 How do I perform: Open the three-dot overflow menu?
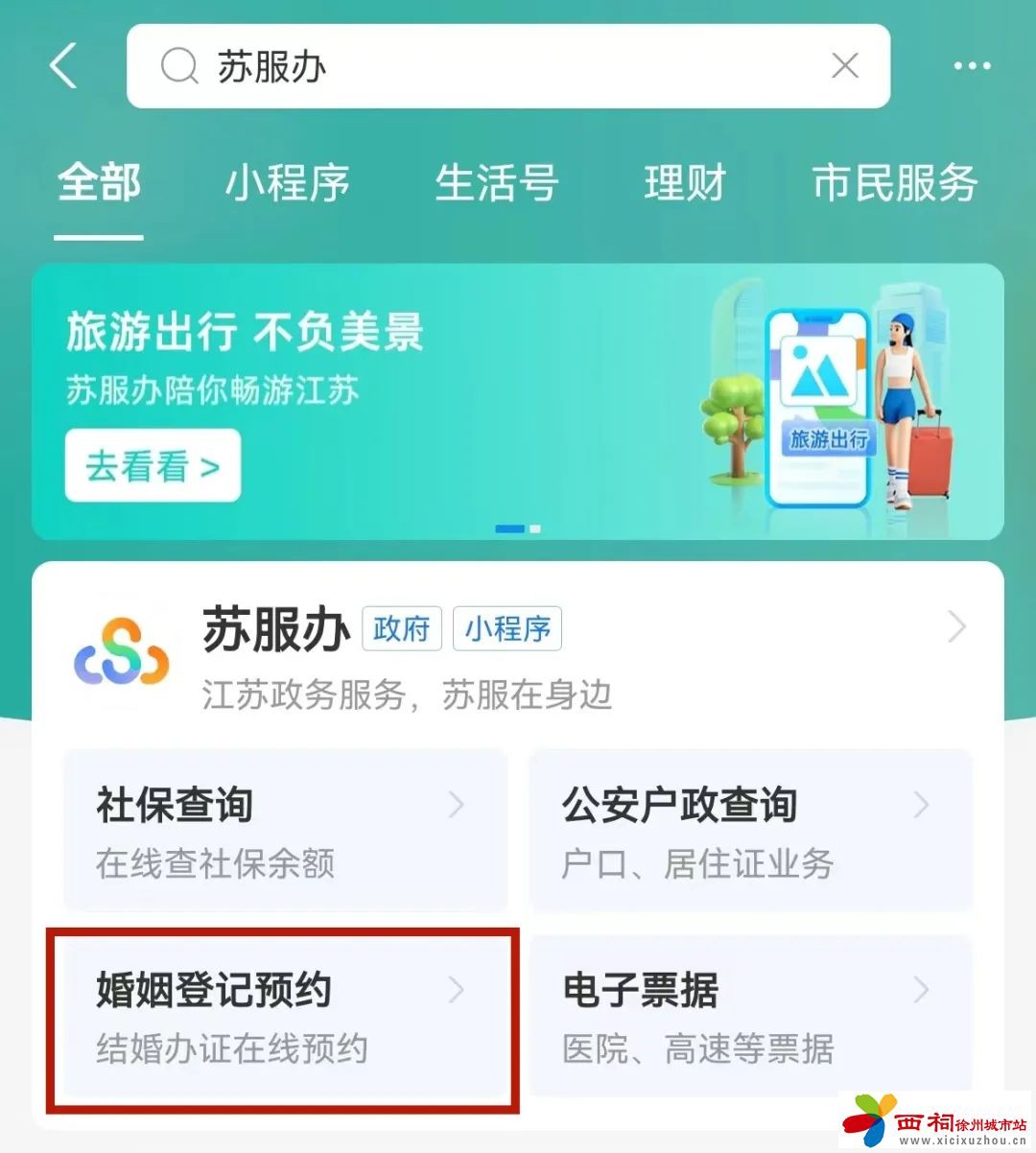[971, 66]
